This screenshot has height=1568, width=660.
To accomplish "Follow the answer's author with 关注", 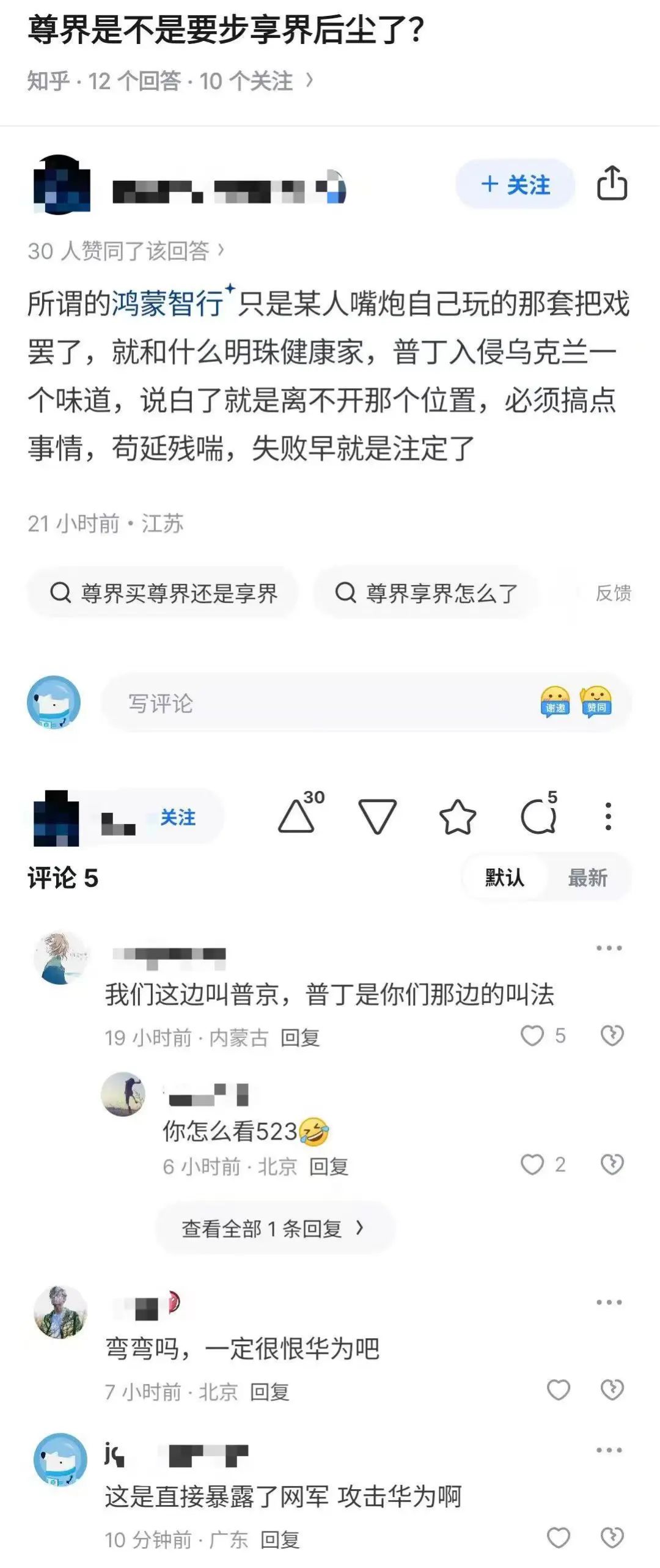I will [x=515, y=185].
